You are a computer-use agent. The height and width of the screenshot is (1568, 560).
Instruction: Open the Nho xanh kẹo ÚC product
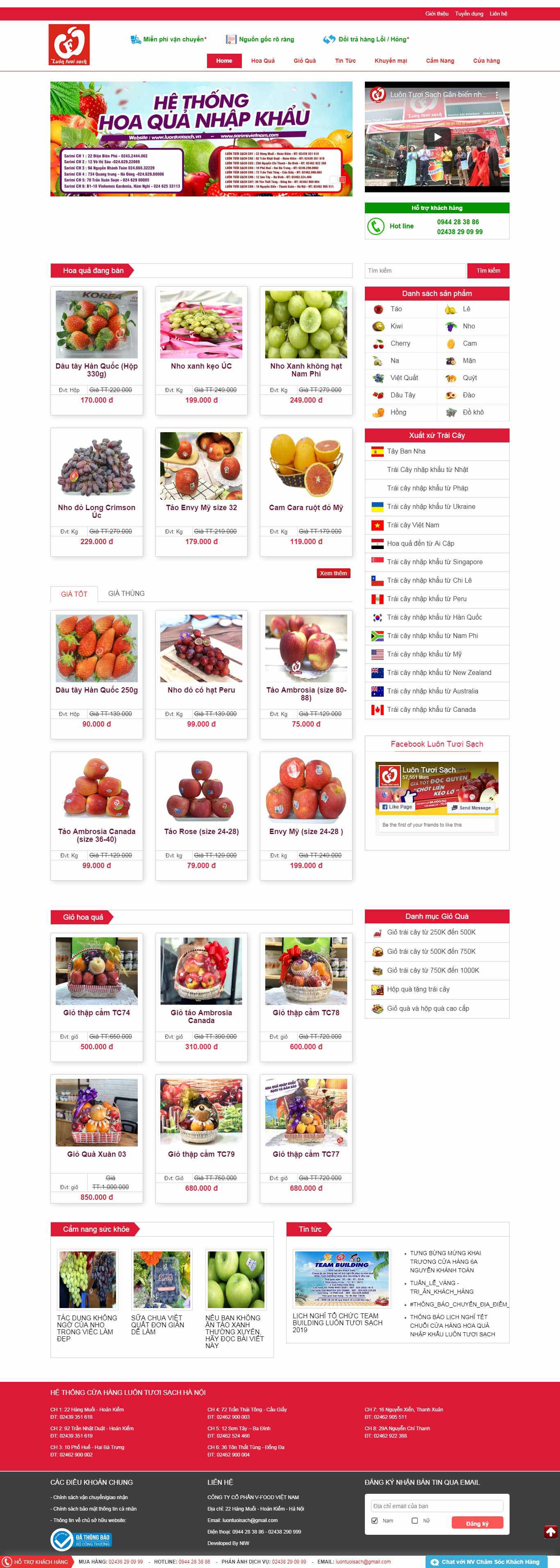click(201, 367)
